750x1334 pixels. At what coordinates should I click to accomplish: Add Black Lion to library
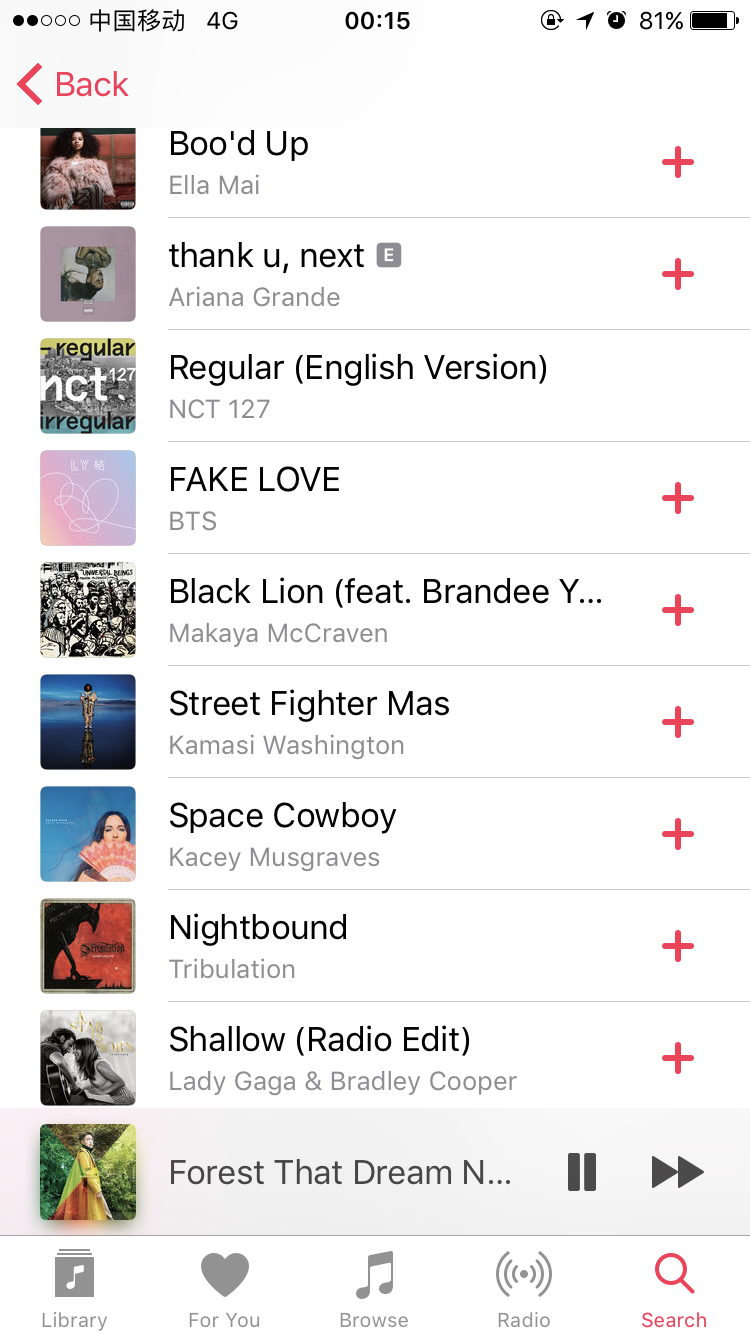tap(677, 610)
